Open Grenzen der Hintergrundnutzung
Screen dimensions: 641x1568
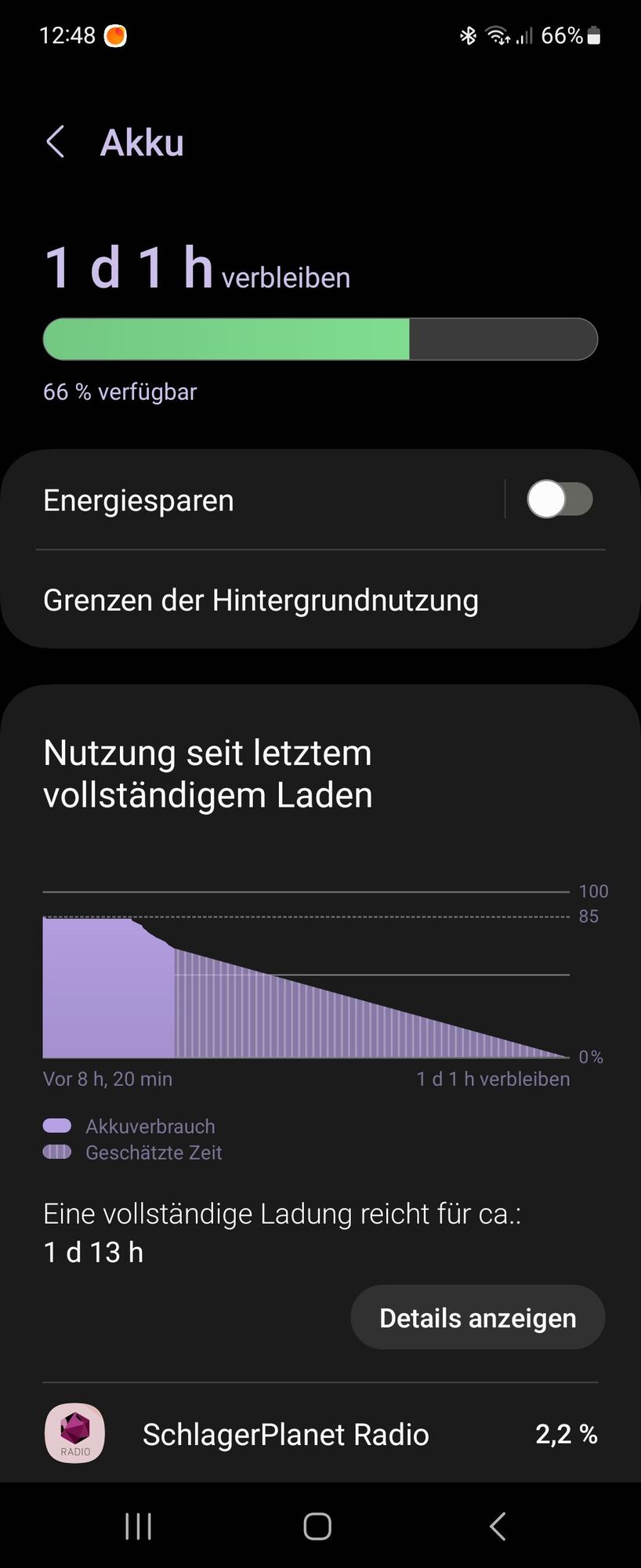tap(261, 601)
